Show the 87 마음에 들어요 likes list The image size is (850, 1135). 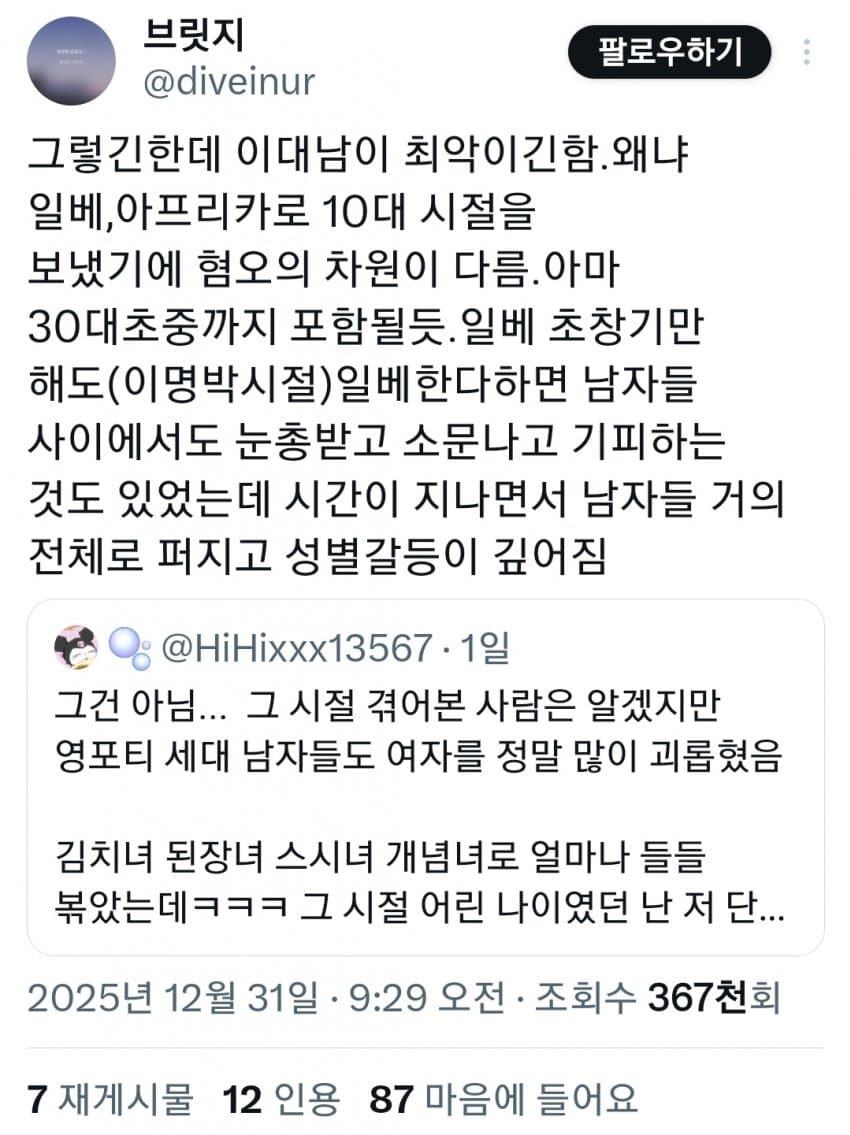(x=503, y=1099)
